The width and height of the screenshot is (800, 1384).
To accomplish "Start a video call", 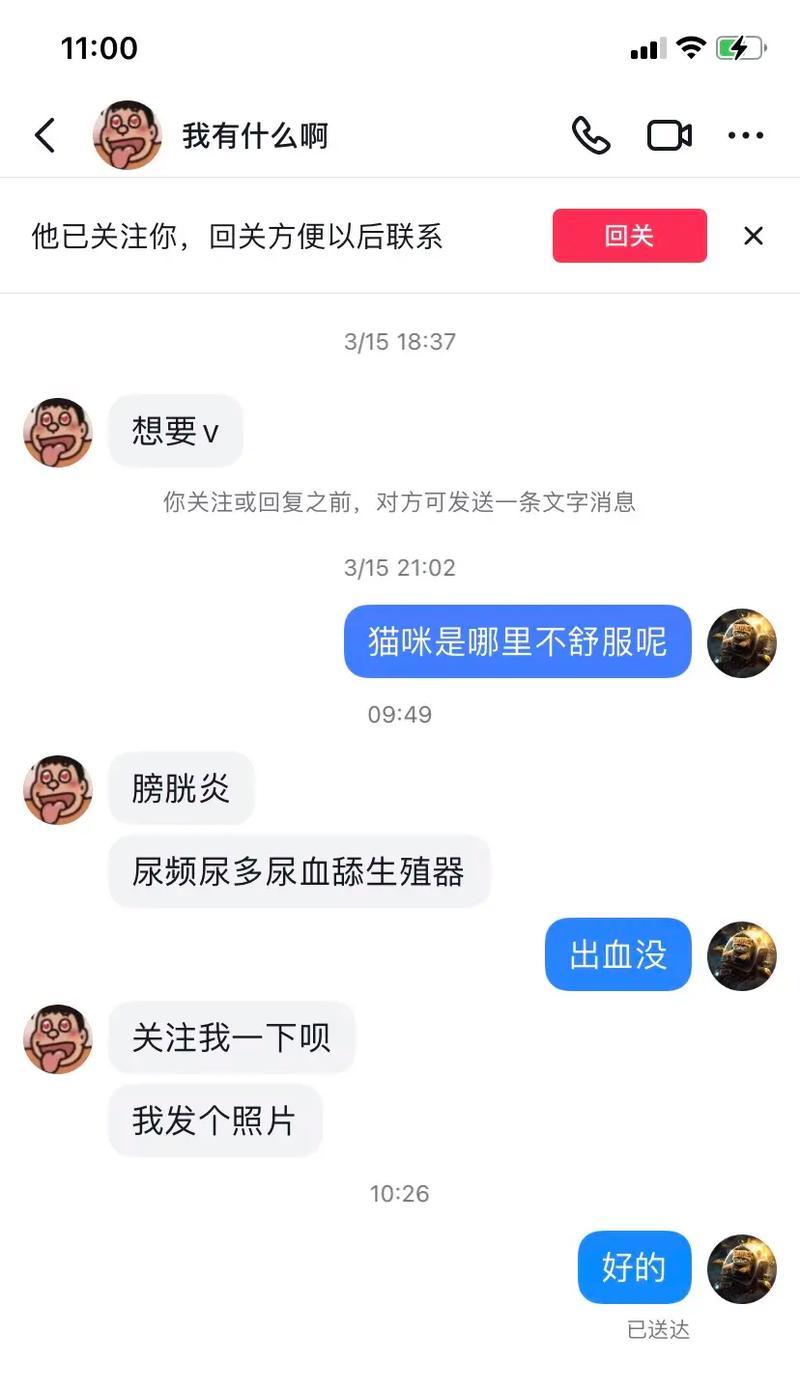I will click(669, 136).
